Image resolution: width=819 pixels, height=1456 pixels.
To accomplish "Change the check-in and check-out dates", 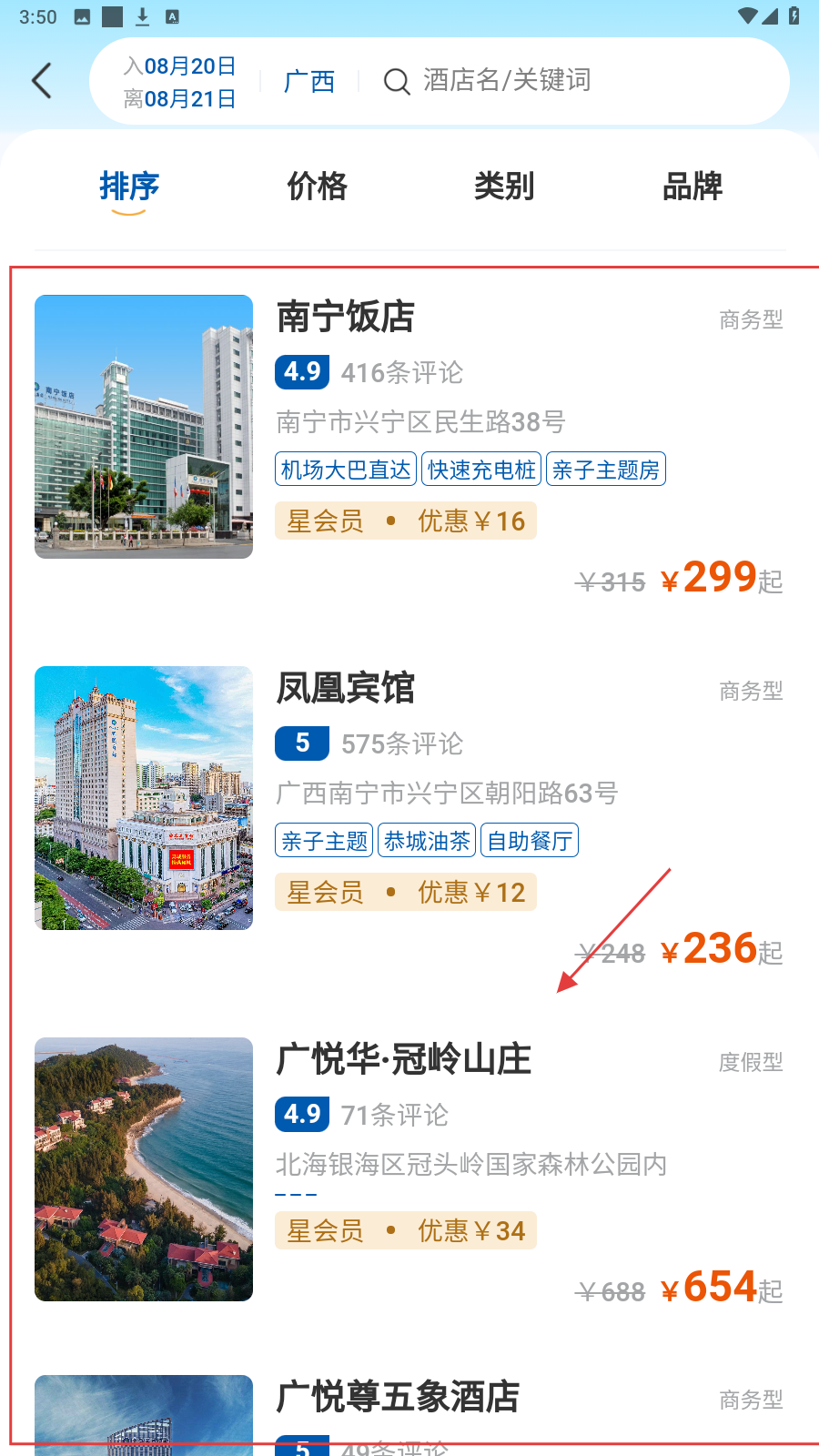I will point(180,82).
